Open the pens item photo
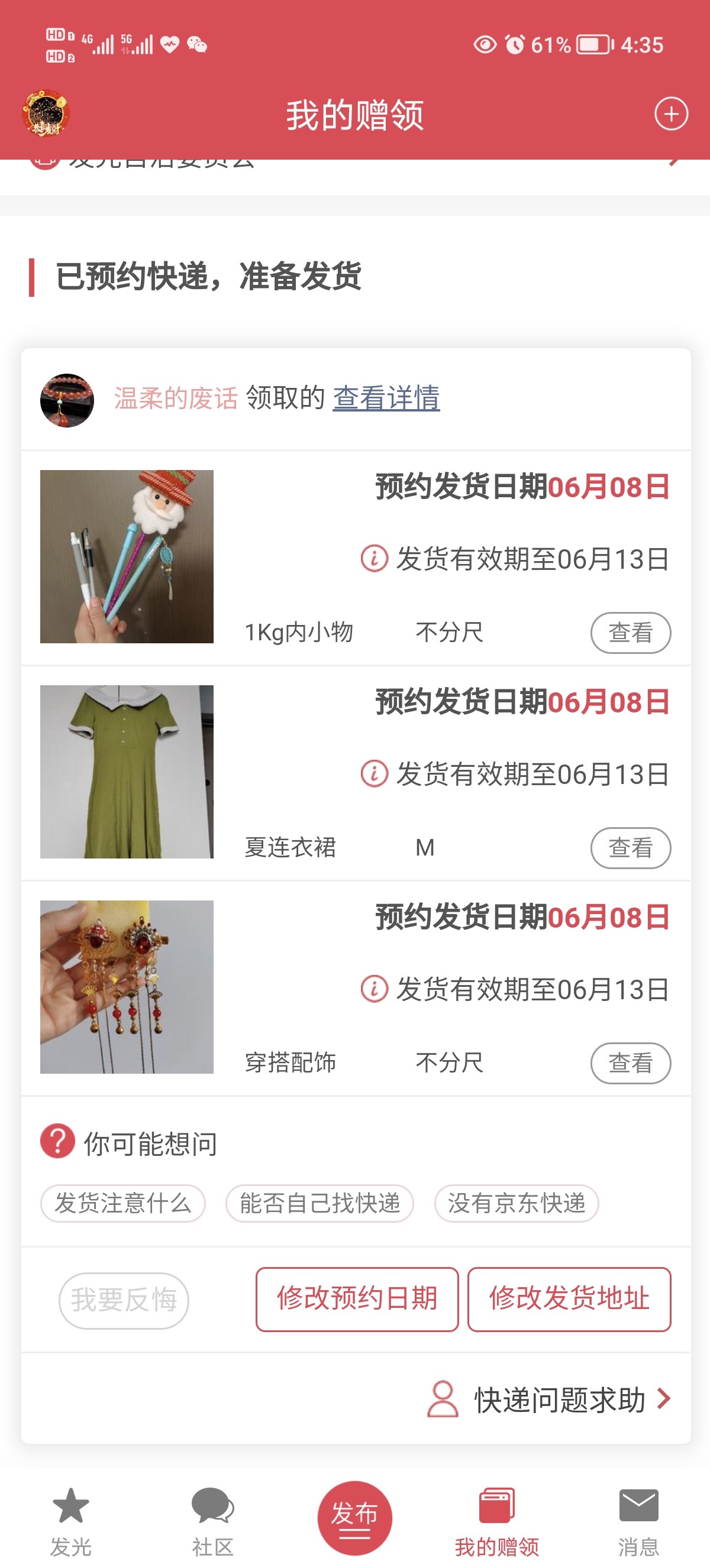 127,556
